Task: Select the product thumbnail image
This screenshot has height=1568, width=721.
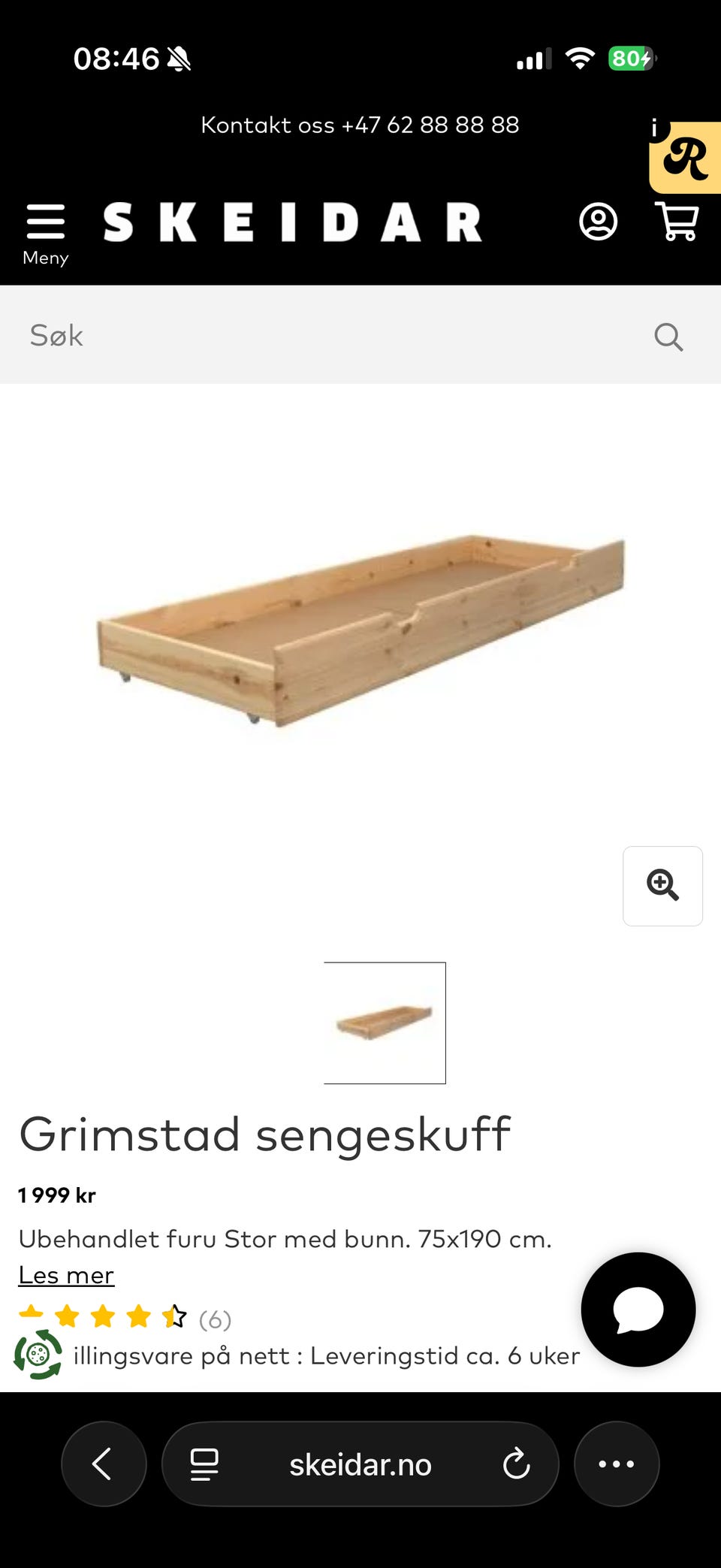Action: [384, 1022]
